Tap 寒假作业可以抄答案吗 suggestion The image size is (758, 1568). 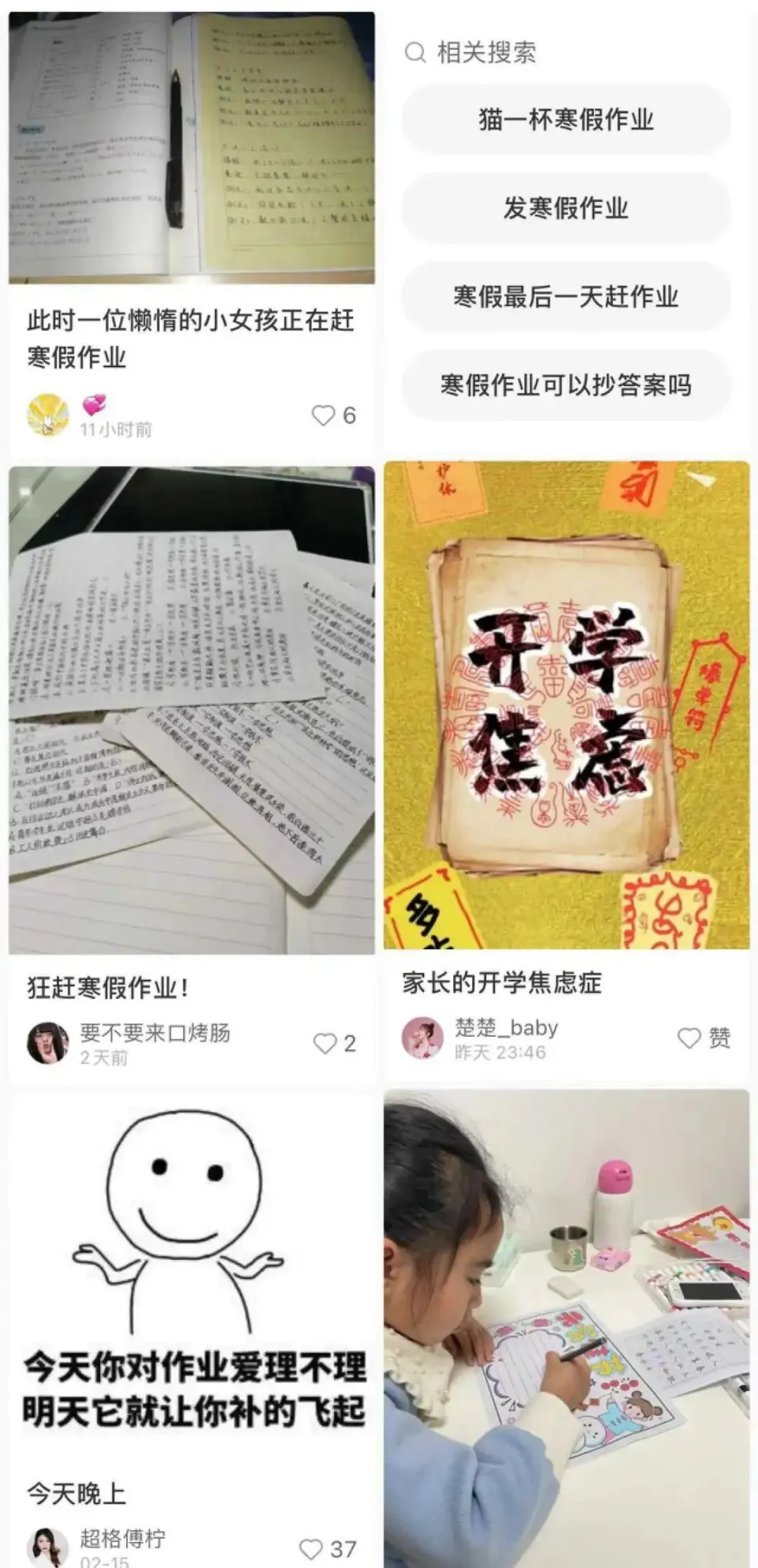tap(566, 385)
